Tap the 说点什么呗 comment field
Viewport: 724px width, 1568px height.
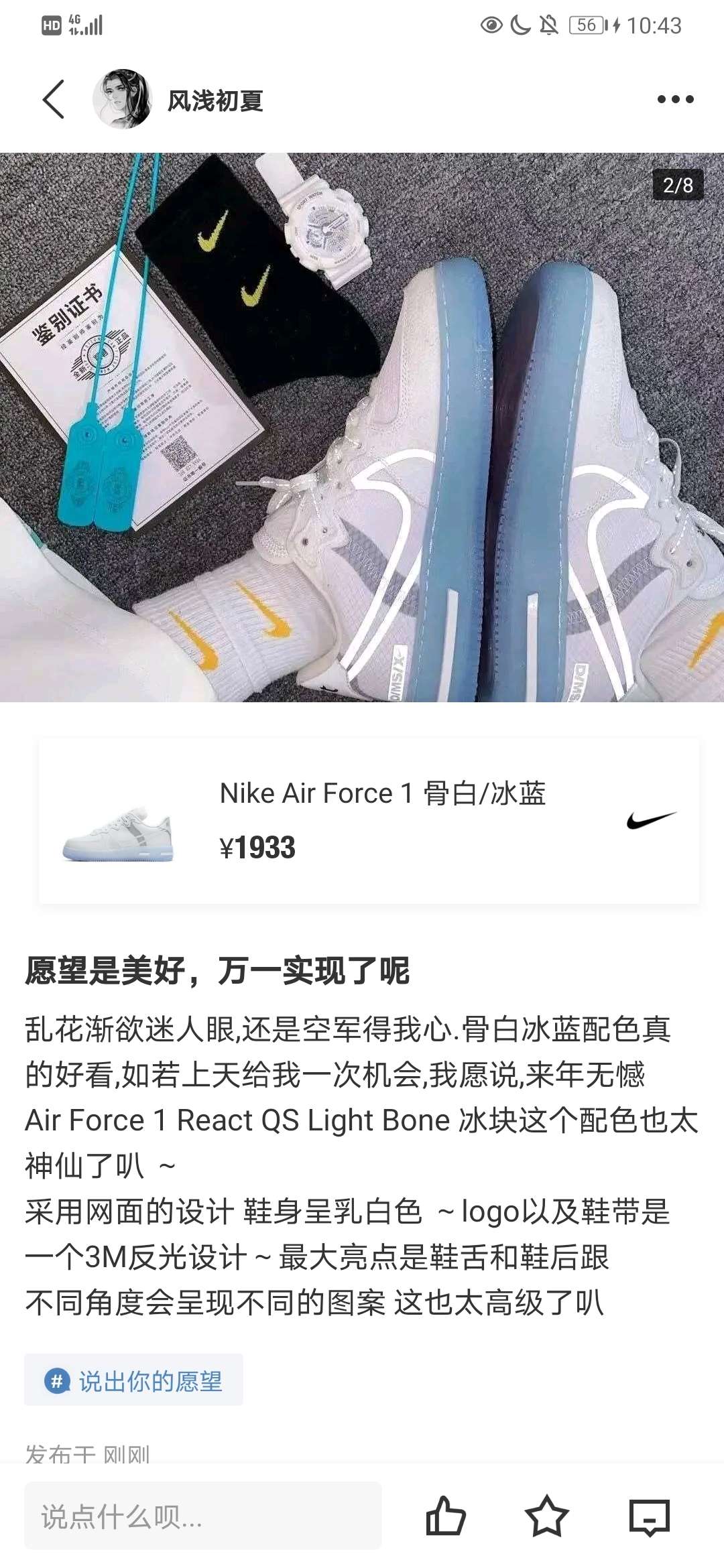[202, 1516]
